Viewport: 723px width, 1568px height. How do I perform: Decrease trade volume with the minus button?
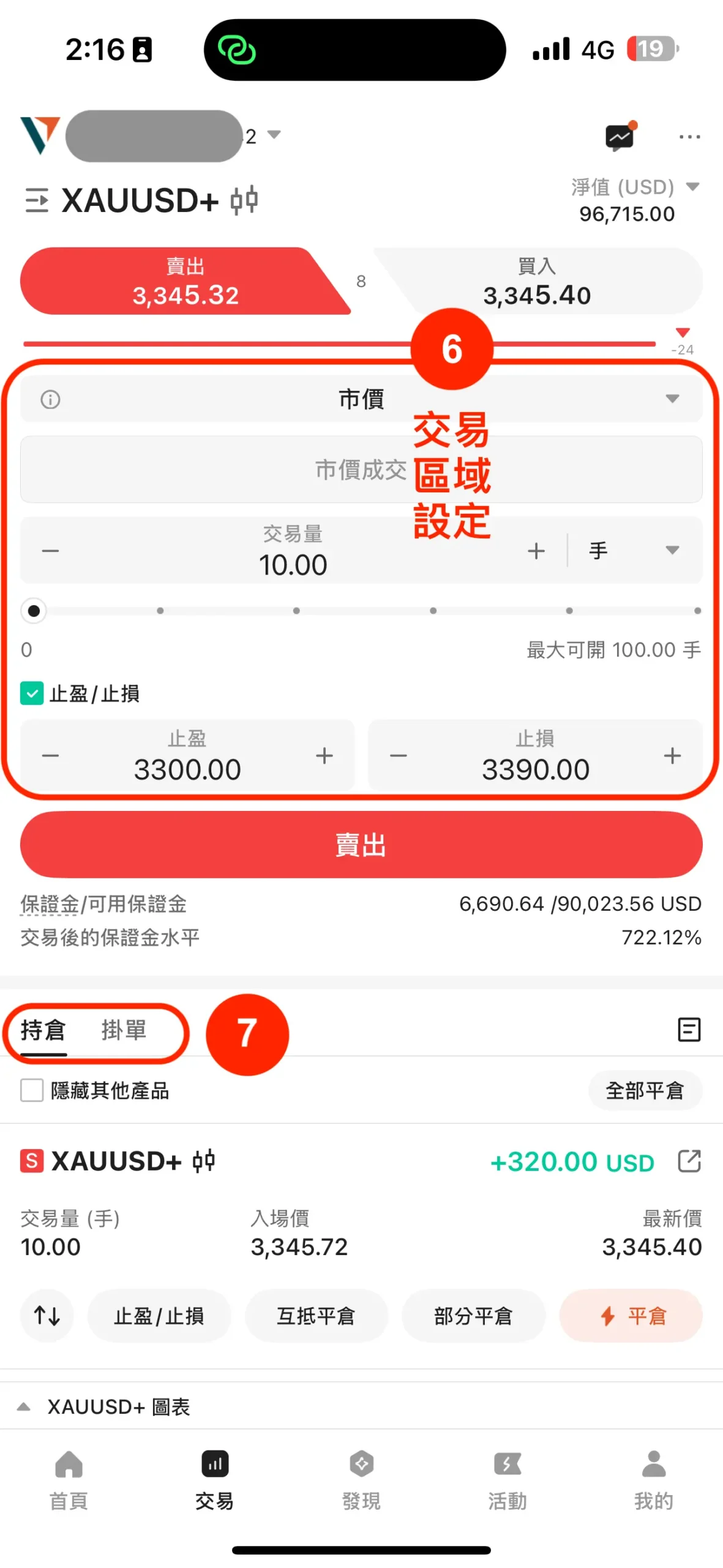pyautogui.click(x=50, y=551)
